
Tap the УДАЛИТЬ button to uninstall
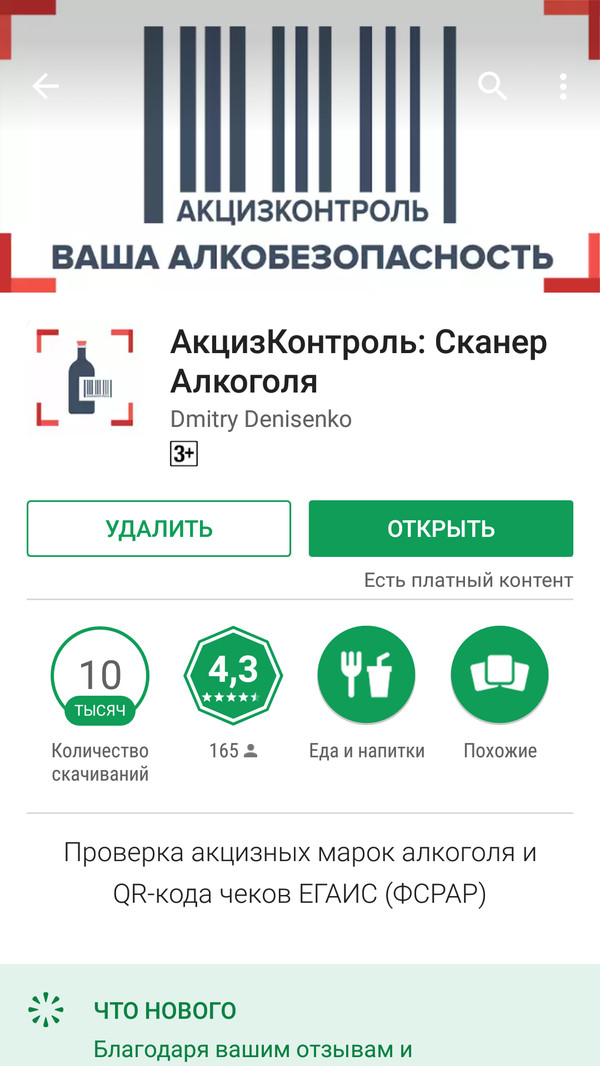(159, 528)
